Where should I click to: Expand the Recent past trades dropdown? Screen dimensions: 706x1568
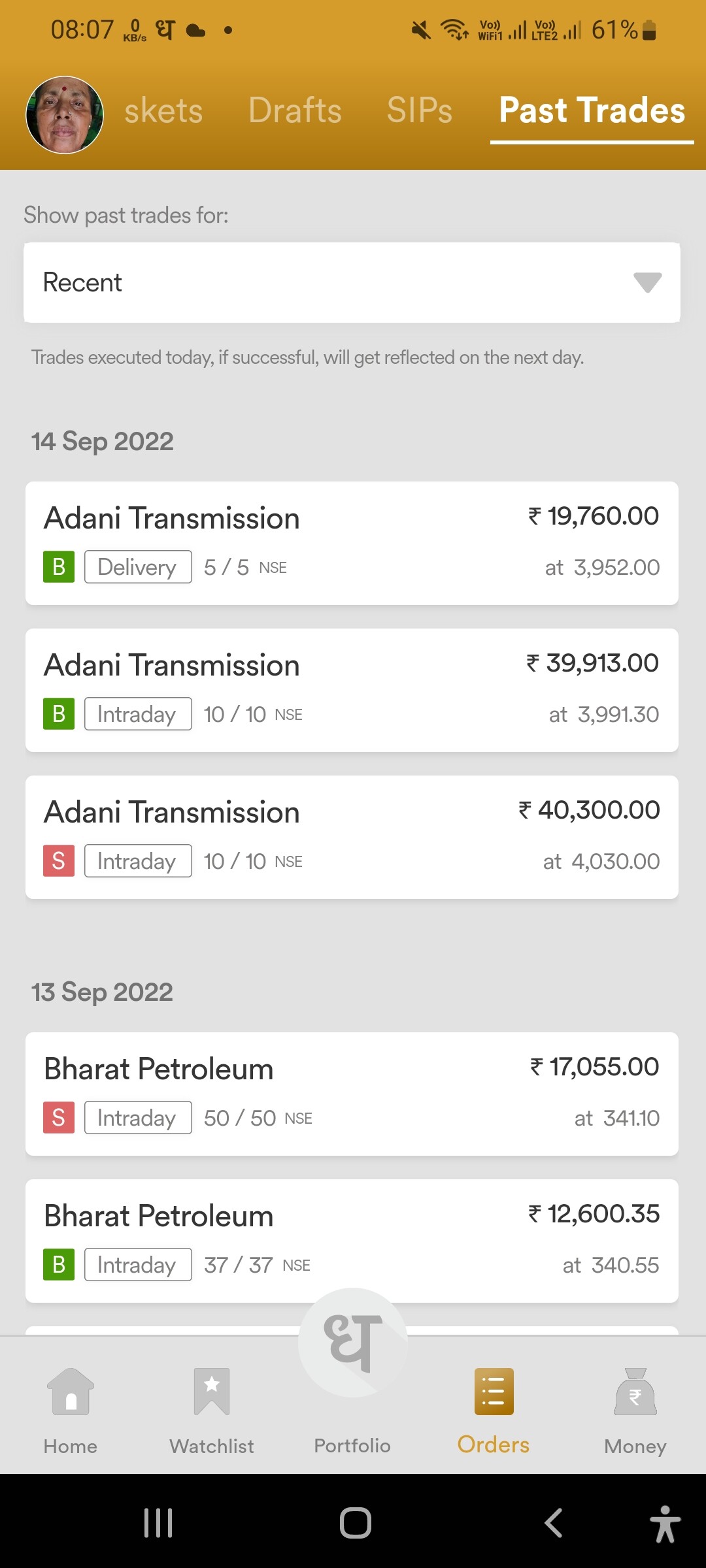click(x=352, y=282)
